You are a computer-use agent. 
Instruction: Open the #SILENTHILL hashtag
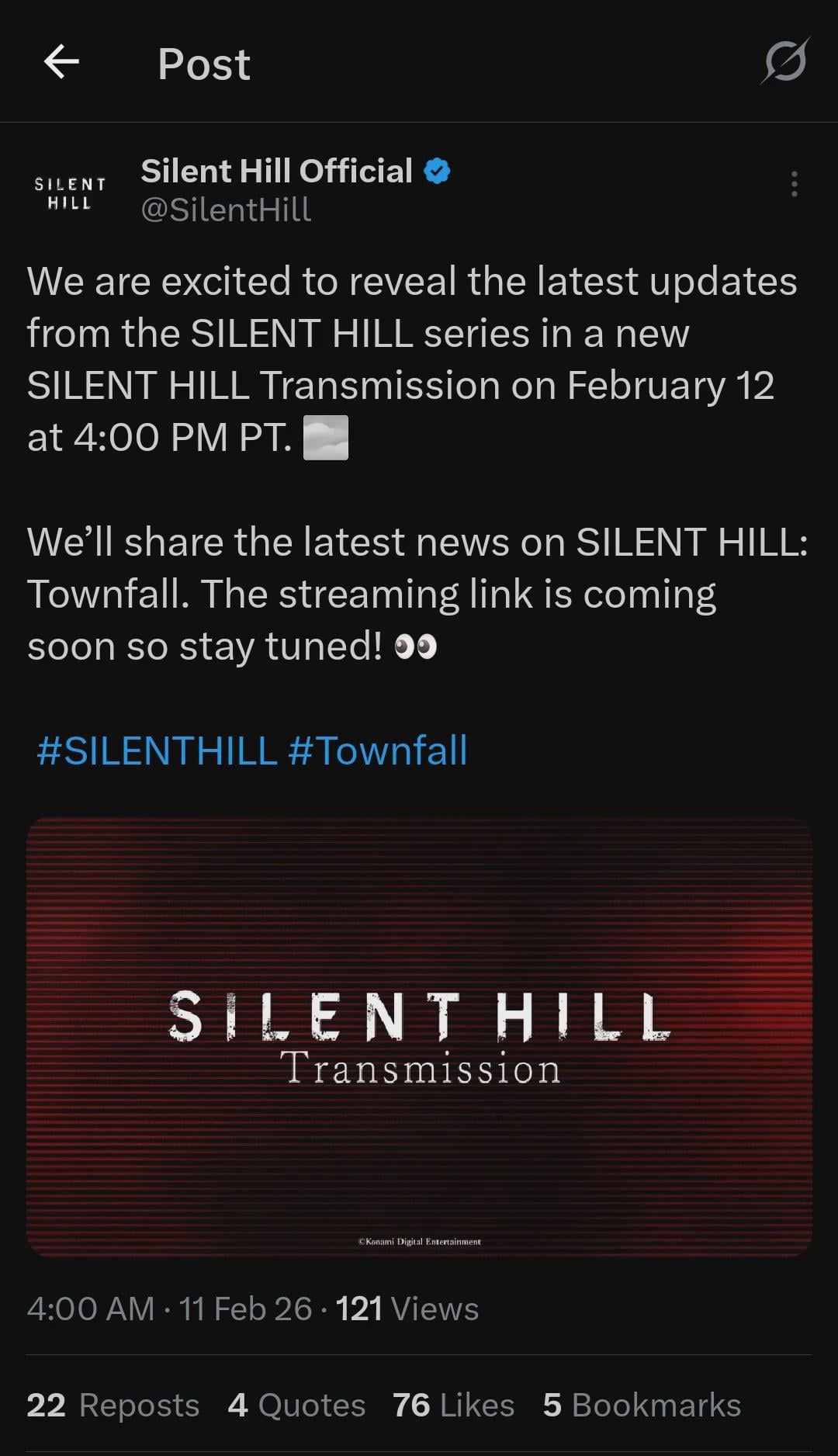coord(157,751)
